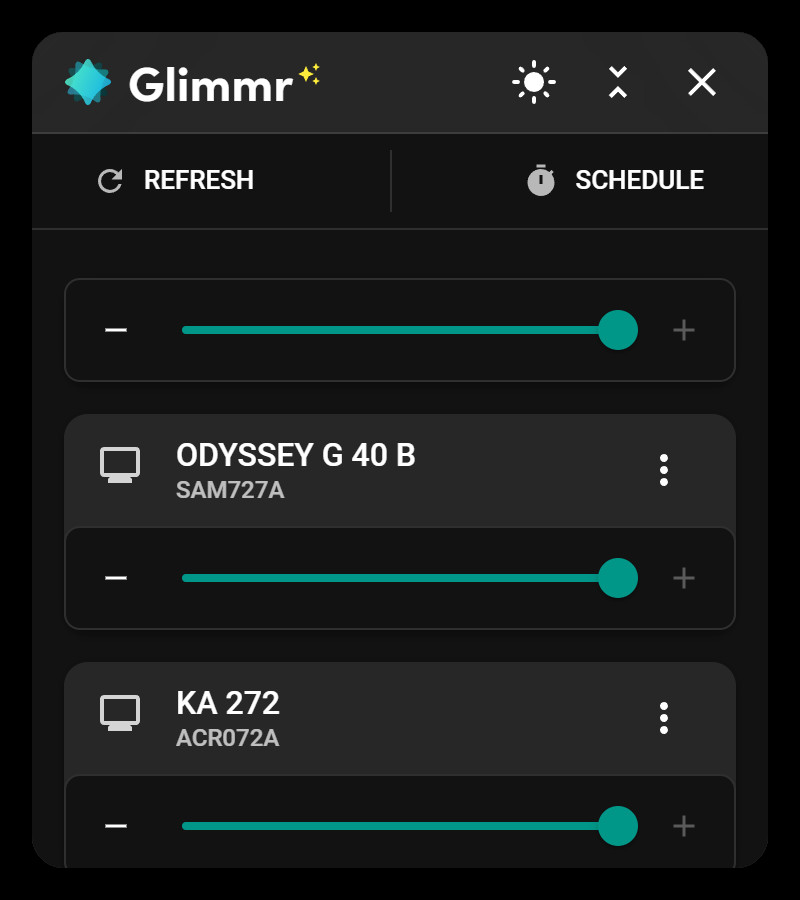The height and width of the screenshot is (900, 800).
Task: Open the Odyssey G 40 B options menu
Action: pos(663,470)
